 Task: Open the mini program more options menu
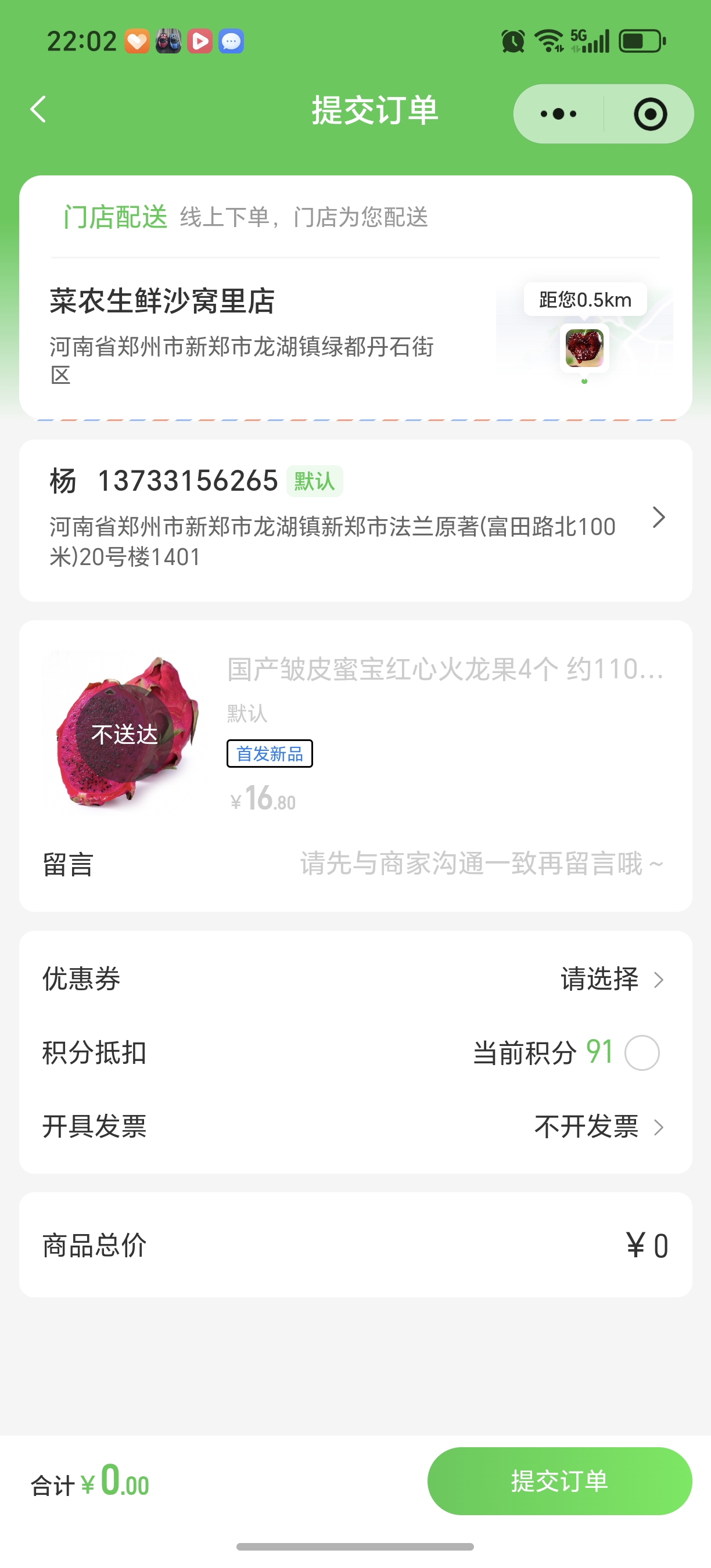coord(558,114)
